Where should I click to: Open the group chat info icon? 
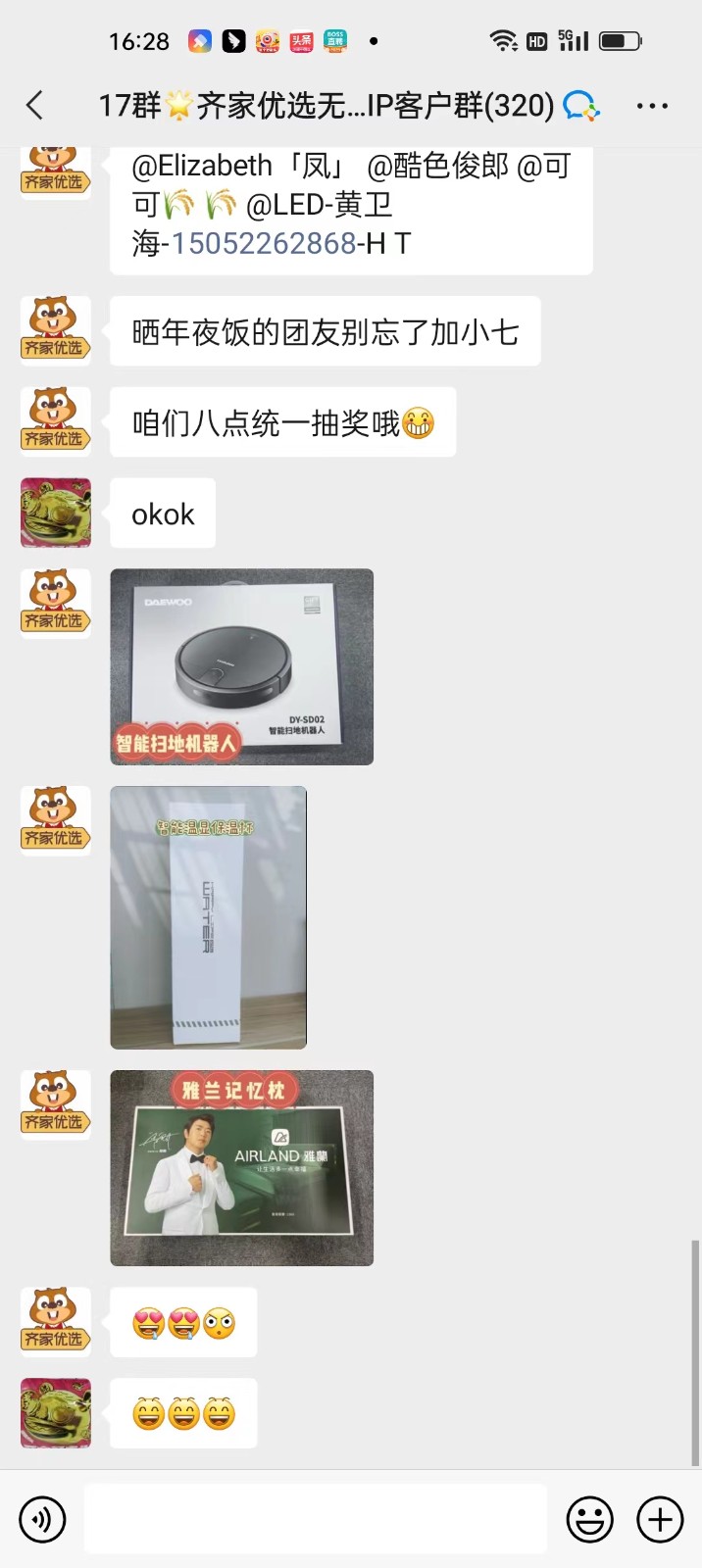[x=580, y=106]
